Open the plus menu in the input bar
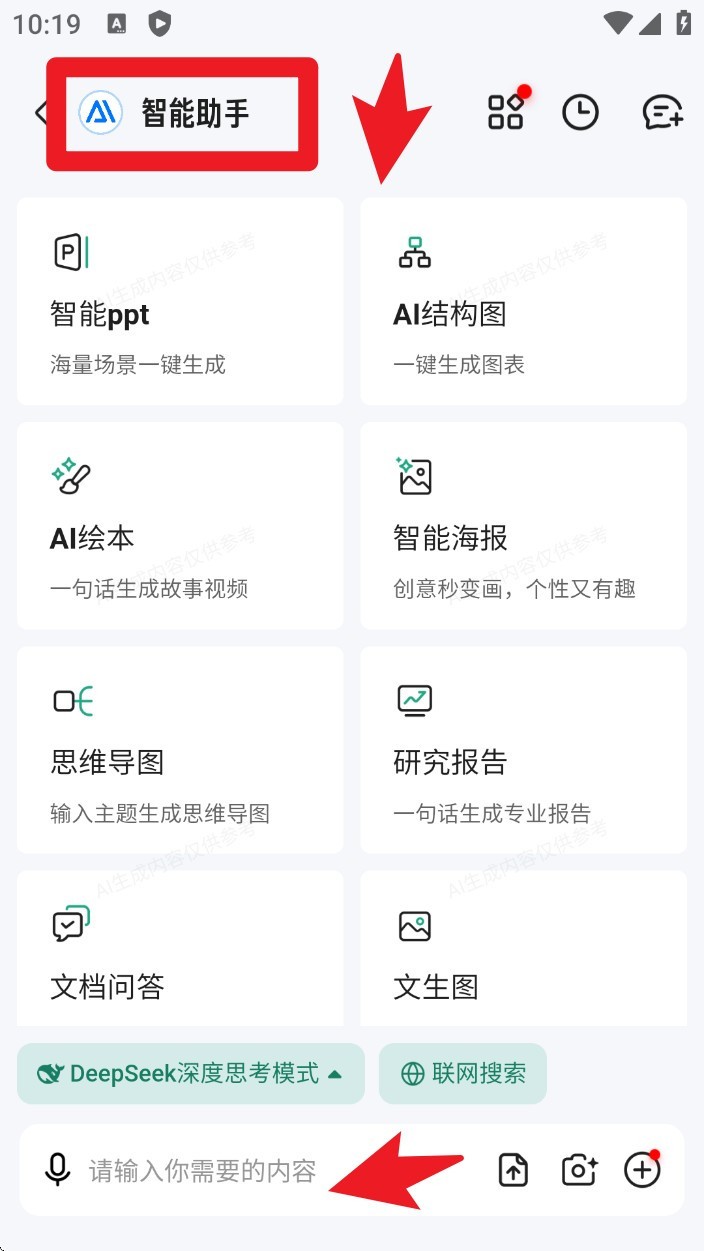 pyautogui.click(x=642, y=1170)
